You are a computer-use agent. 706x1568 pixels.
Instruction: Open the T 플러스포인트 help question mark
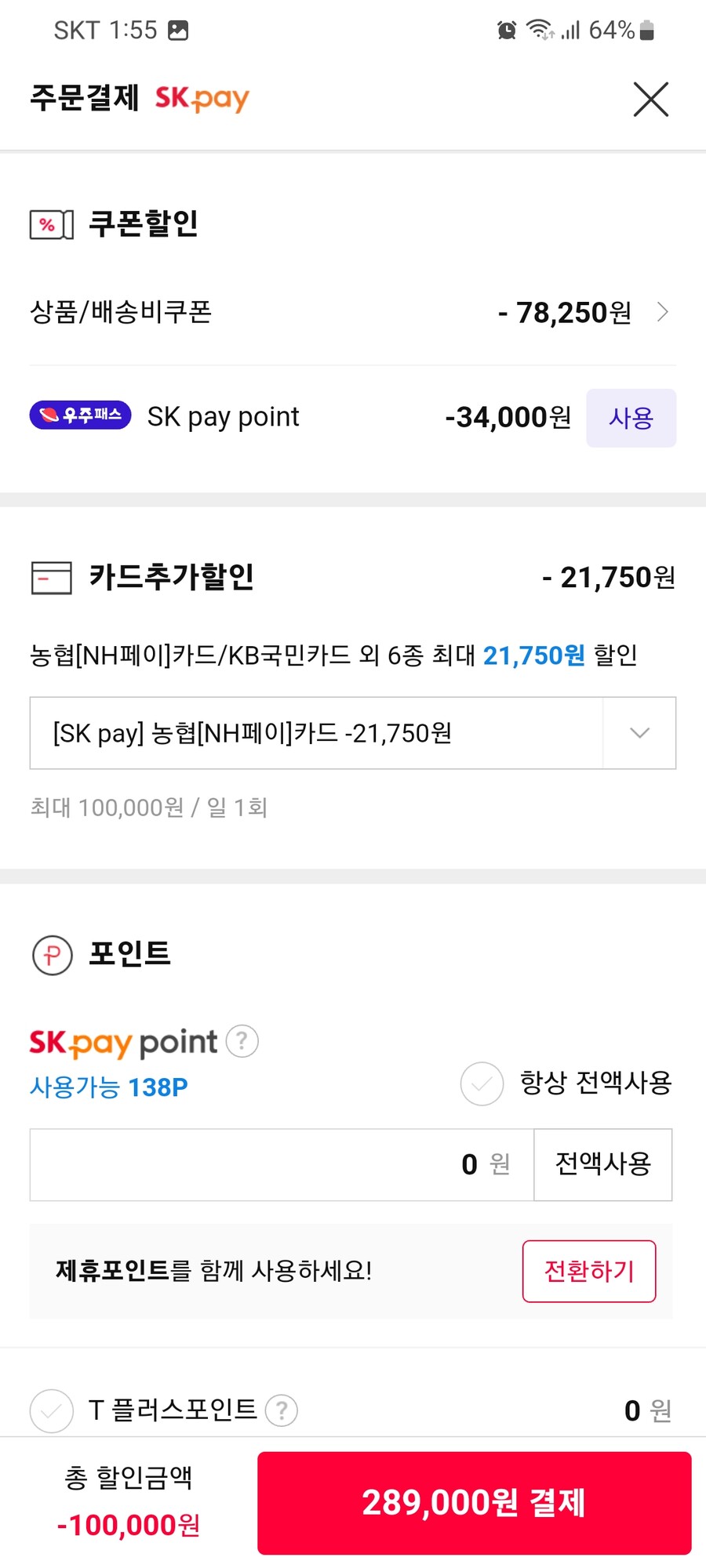281,1410
